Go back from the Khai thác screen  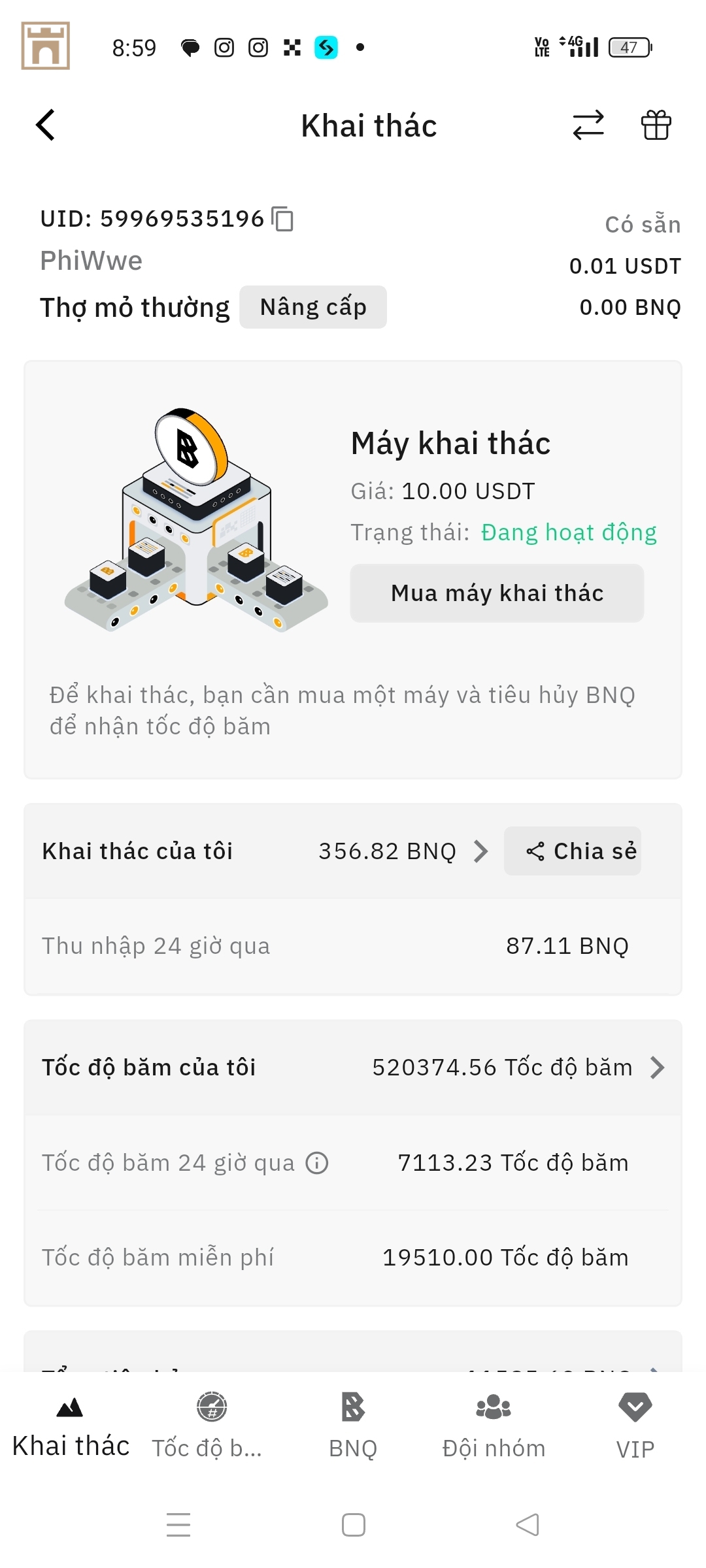pos(46,125)
